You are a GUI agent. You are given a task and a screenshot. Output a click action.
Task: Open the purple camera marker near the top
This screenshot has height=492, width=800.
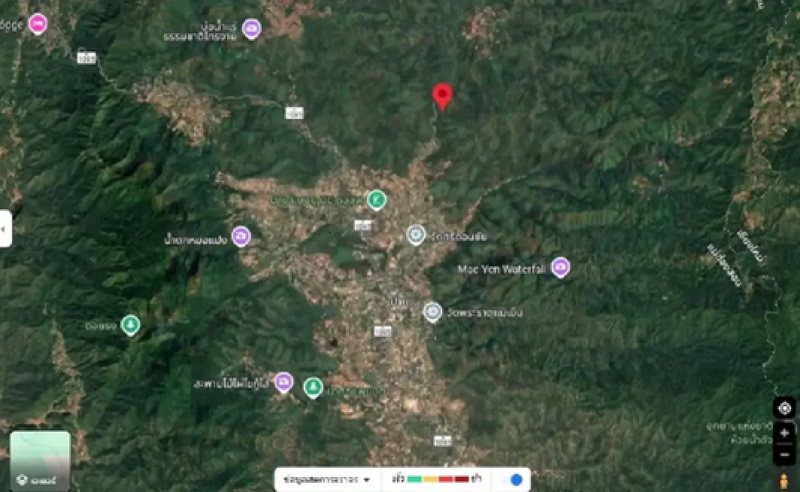tap(252, 29)
